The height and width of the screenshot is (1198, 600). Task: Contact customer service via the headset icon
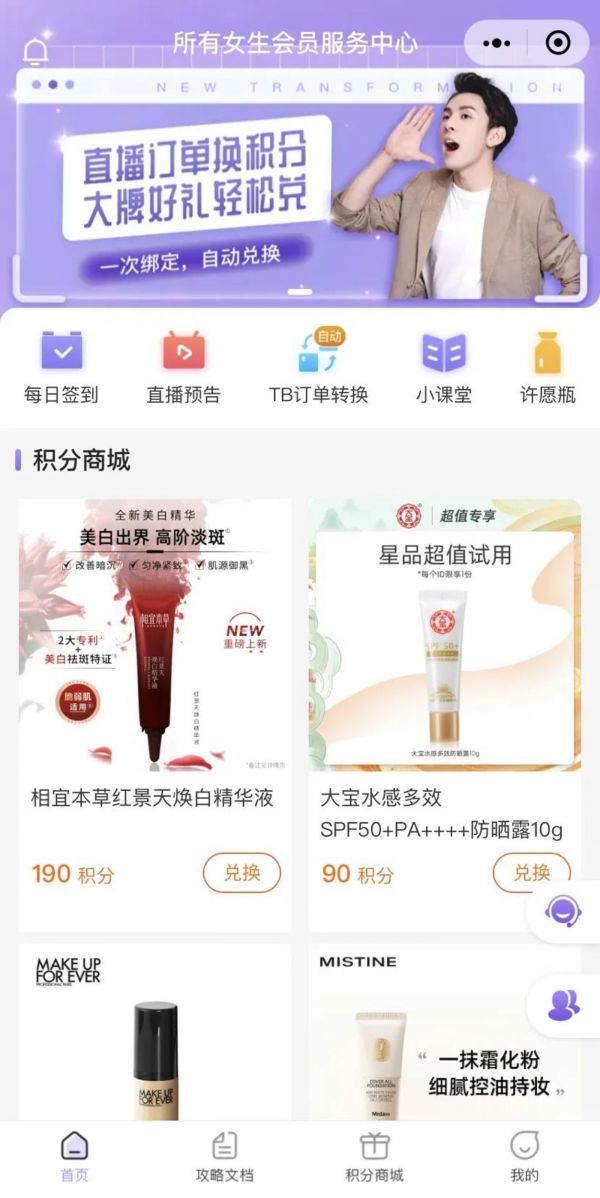tap(564, 911)
